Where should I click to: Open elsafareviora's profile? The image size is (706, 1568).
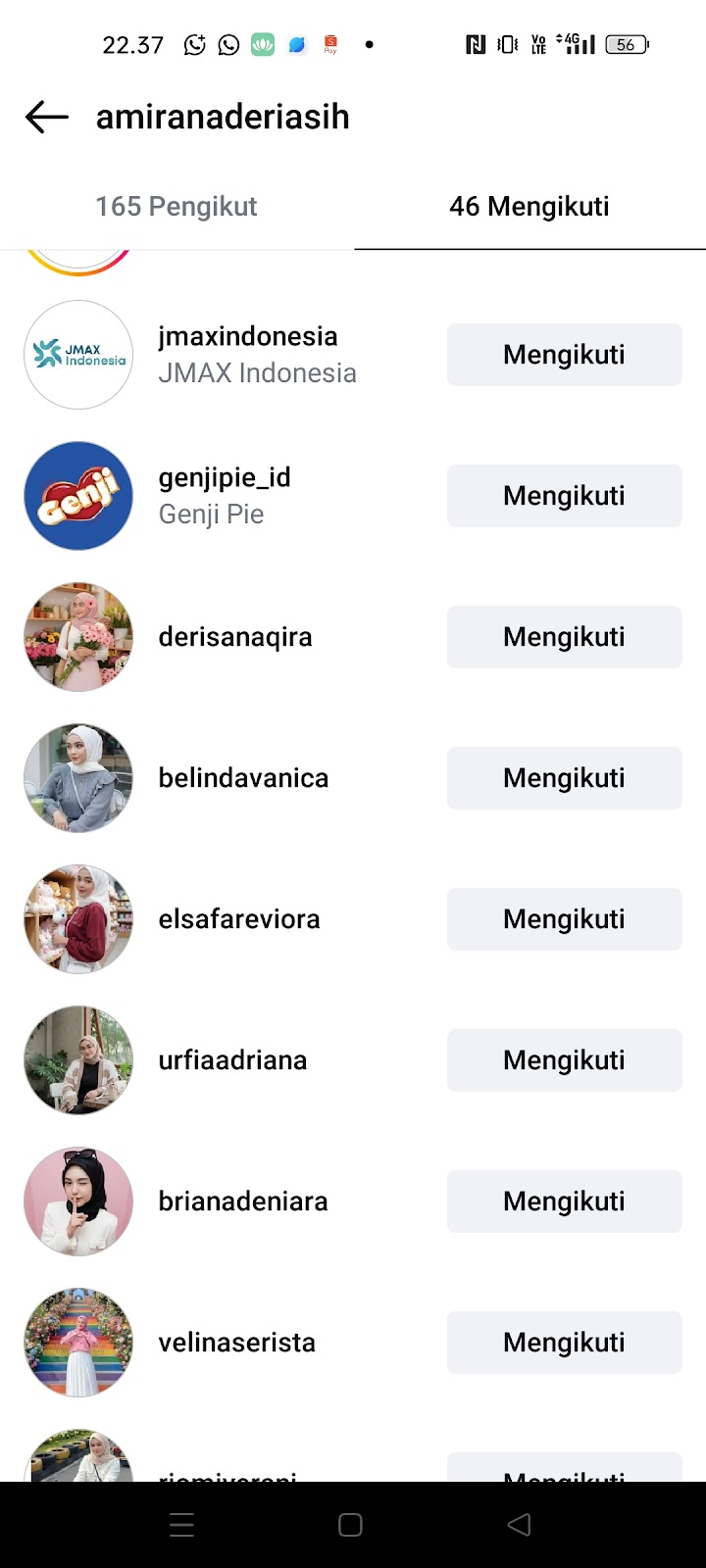coord(239,919)
